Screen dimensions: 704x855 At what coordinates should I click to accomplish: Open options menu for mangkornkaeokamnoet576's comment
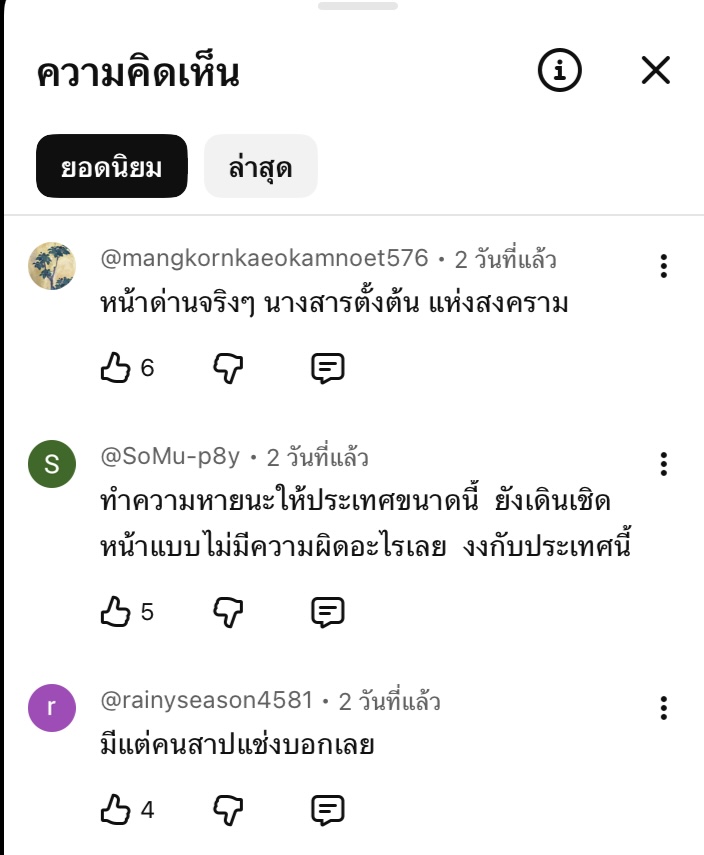click(x=663, y=266)
